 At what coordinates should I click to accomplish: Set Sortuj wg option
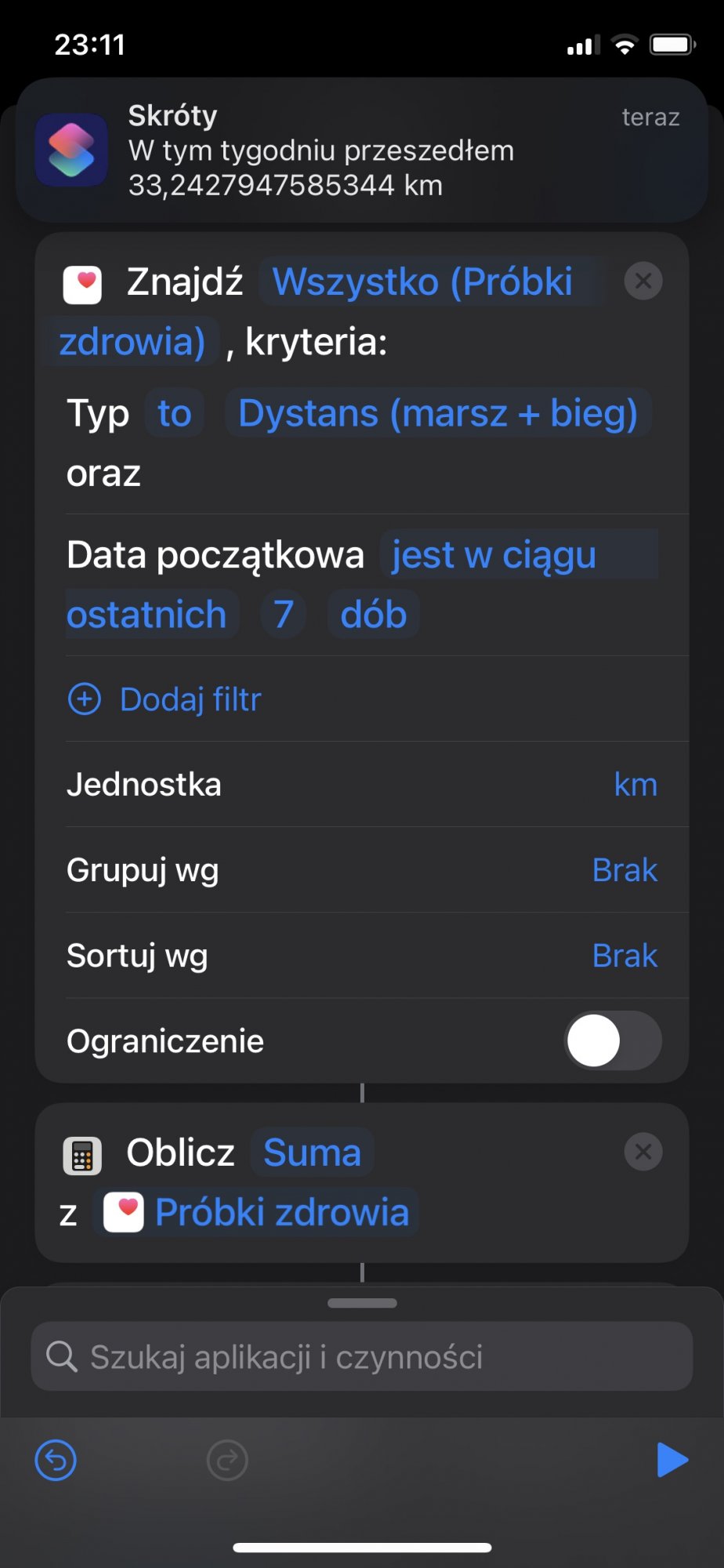(624, 956)
